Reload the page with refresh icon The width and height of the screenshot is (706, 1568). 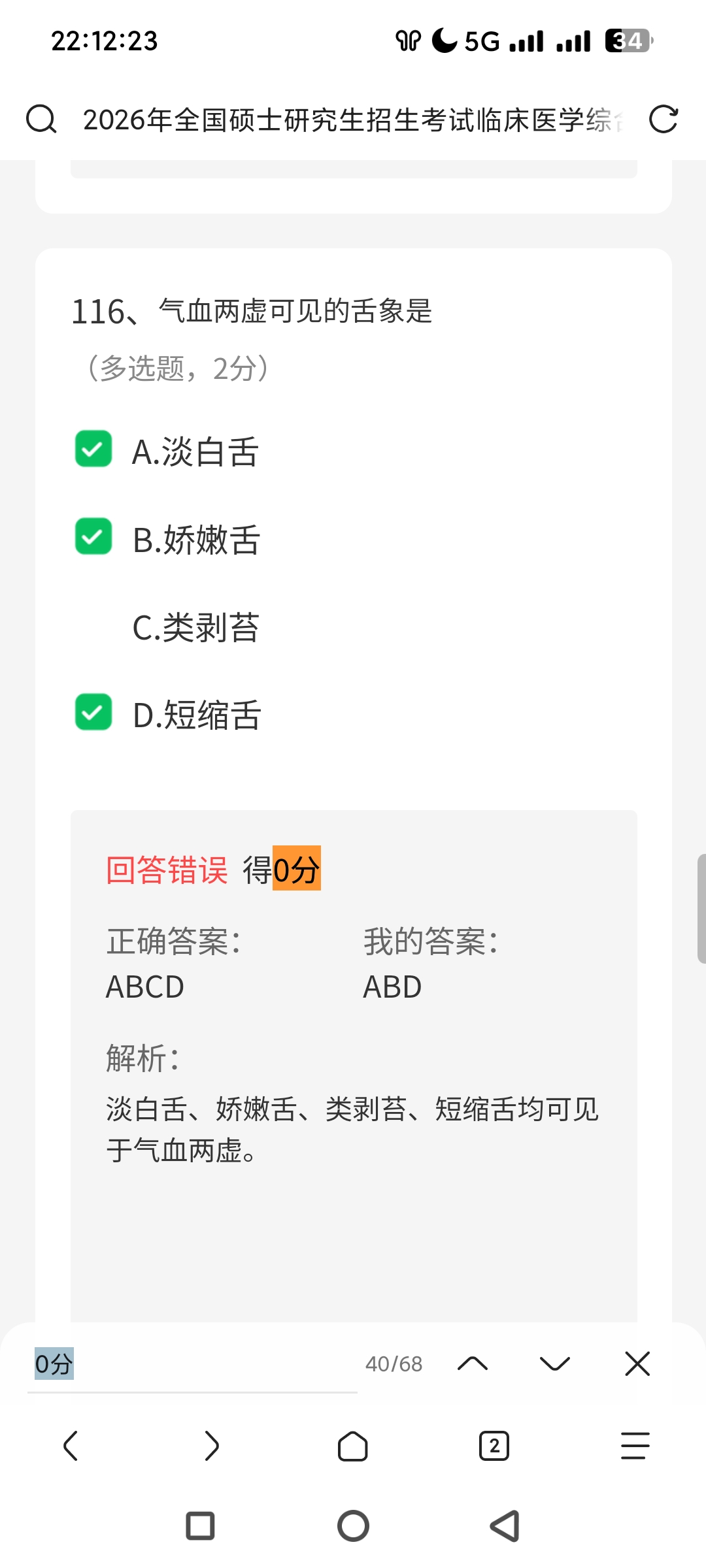click(x=663, y=120)
